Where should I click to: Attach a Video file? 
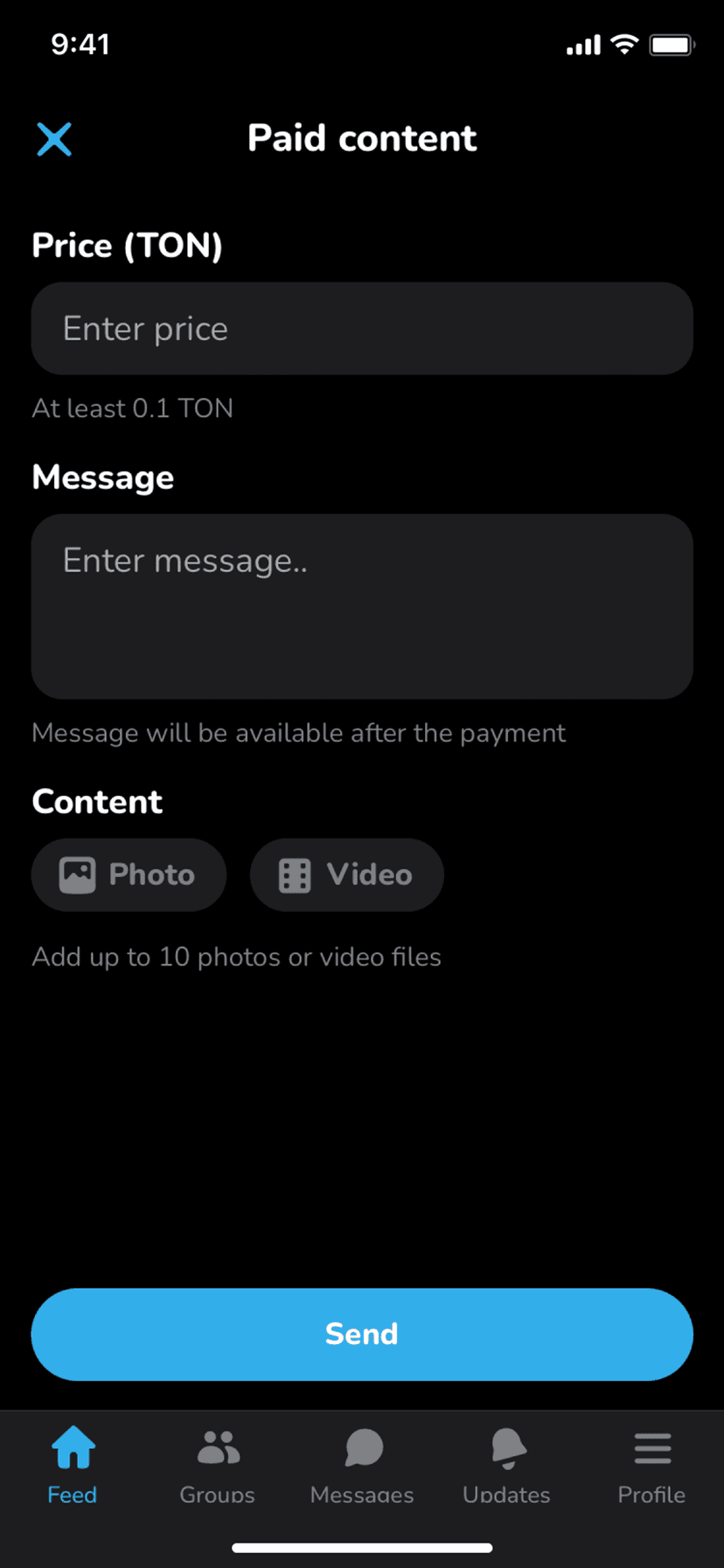point(346,875)
